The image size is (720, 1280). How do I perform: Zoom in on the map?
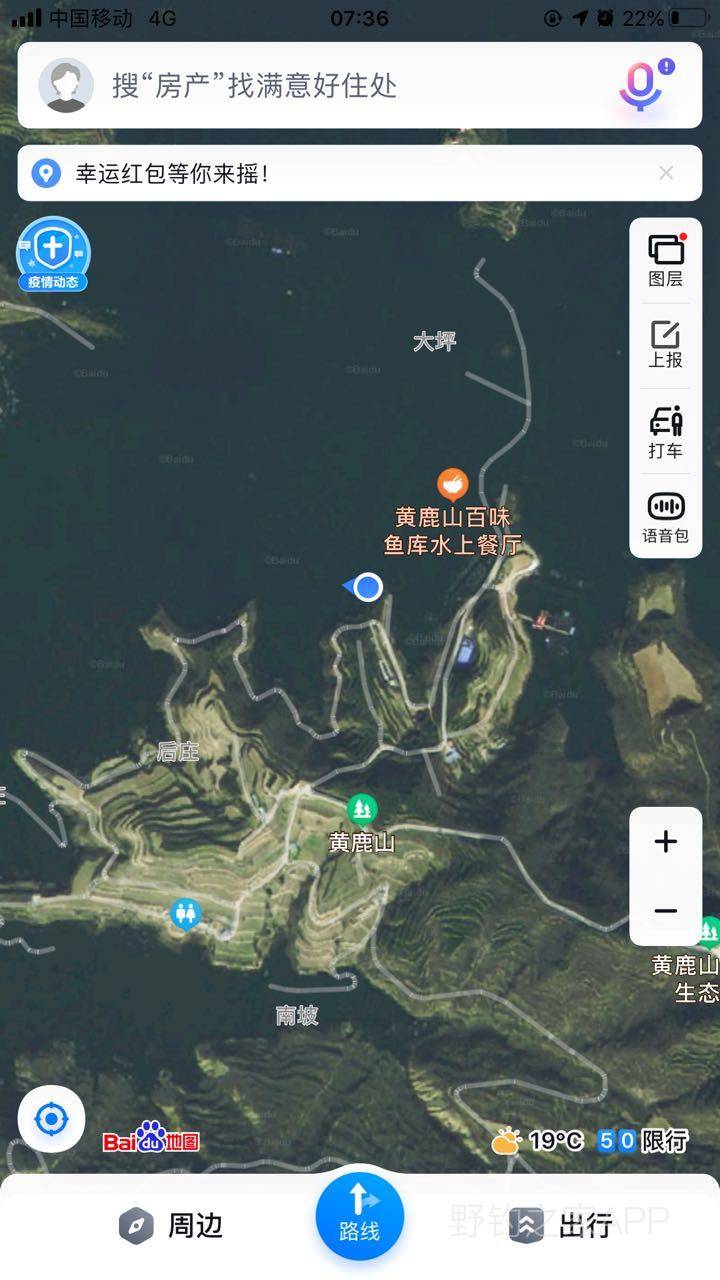[665, 841]
